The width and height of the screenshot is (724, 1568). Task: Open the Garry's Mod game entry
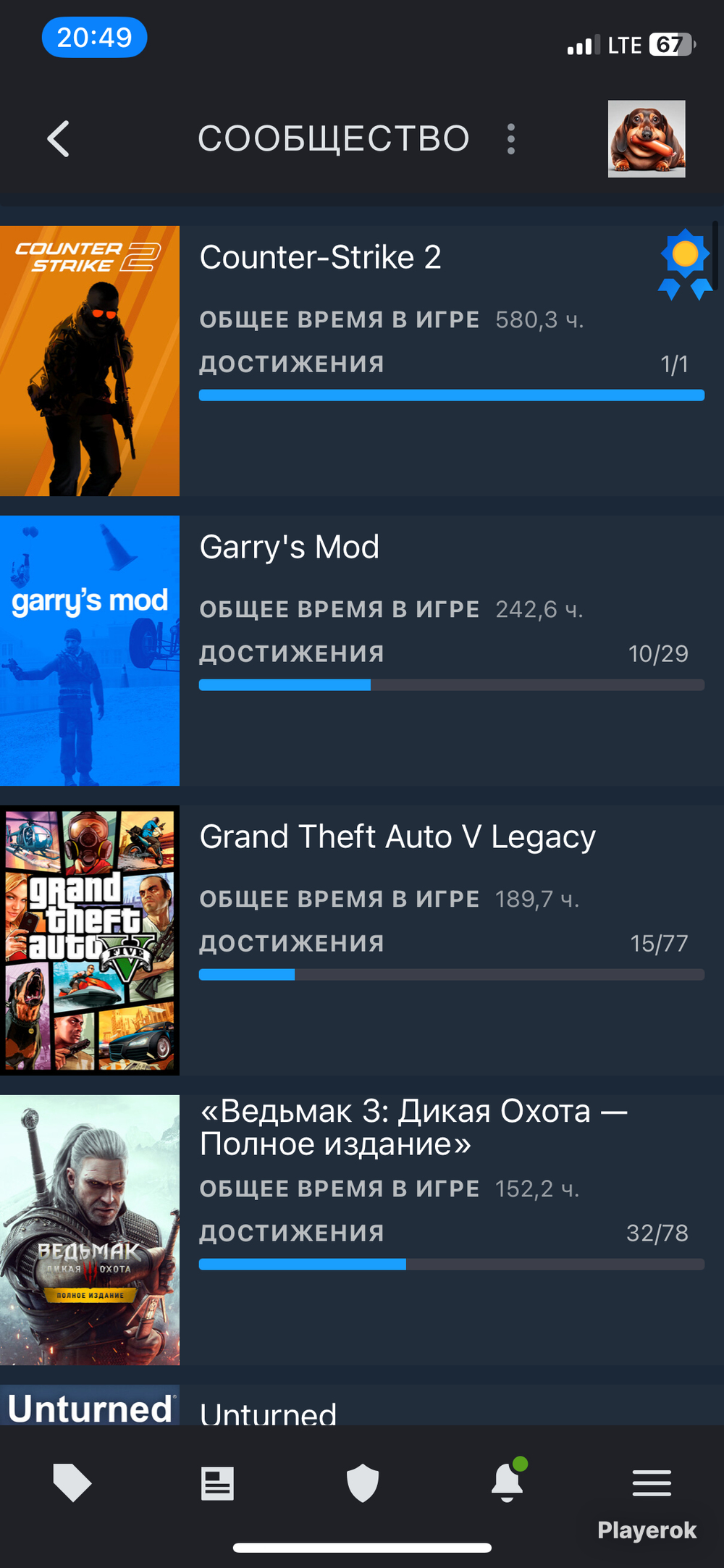[362, 650]
